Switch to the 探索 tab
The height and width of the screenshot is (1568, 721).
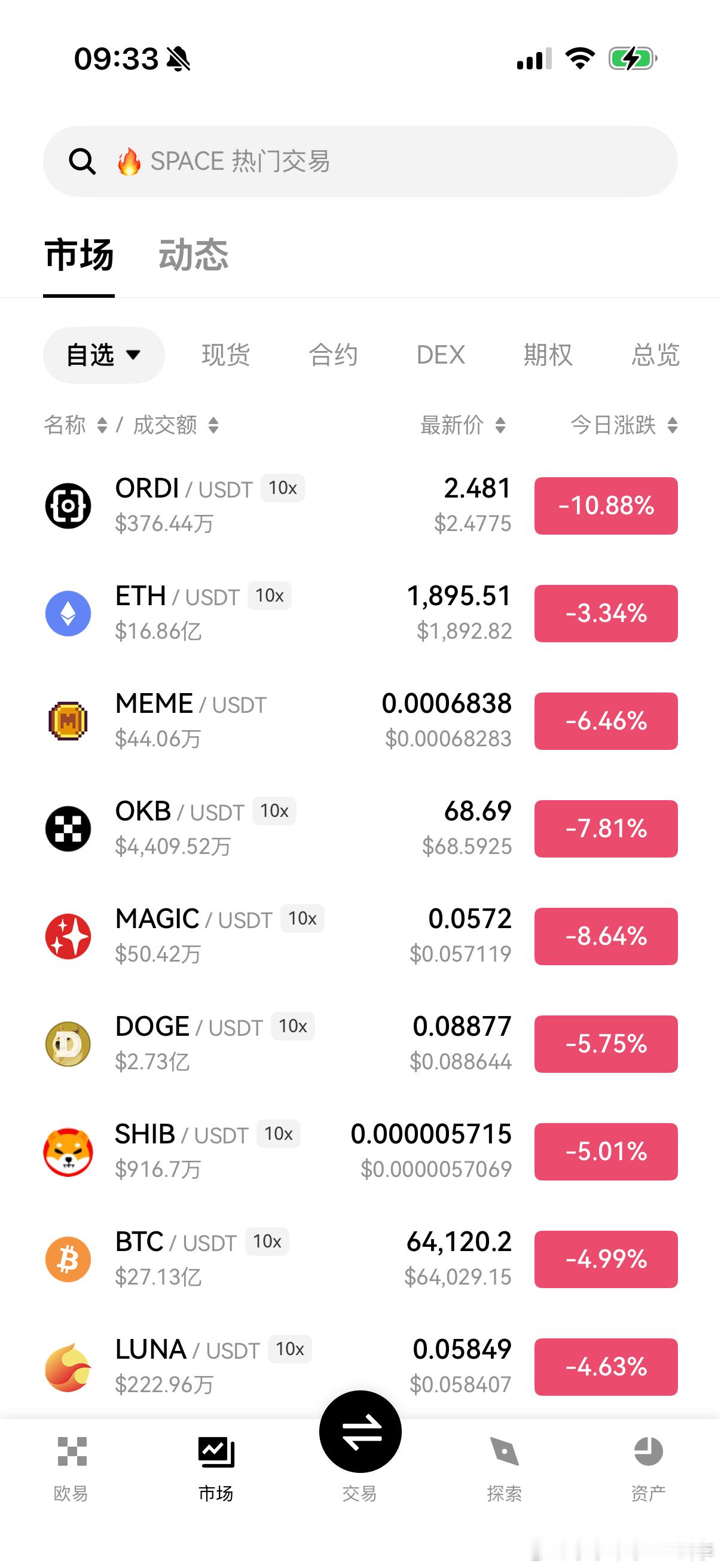505,1468
